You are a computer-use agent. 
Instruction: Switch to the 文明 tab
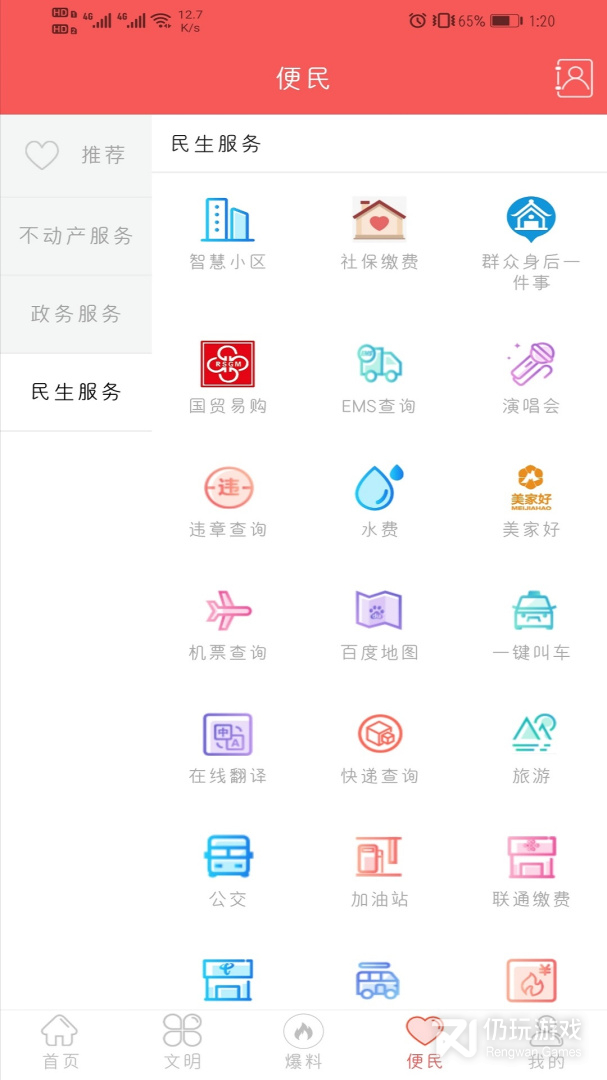point(182,1041)
